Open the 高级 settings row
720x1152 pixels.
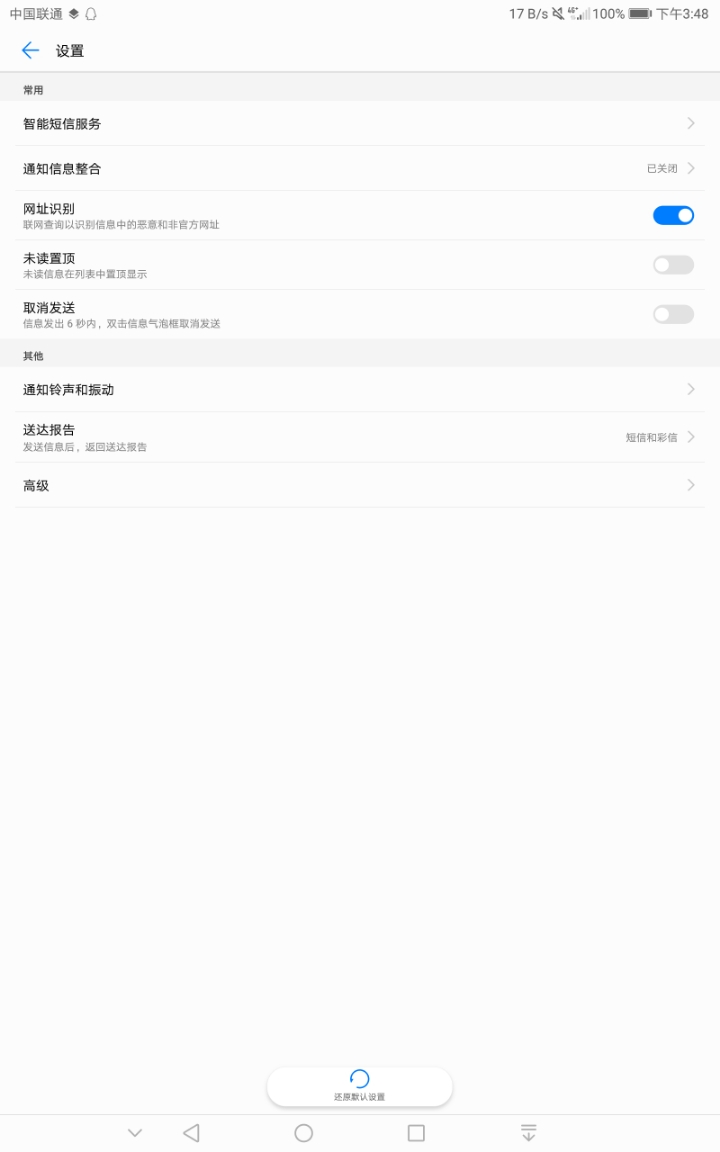click(x=360, y=485)
